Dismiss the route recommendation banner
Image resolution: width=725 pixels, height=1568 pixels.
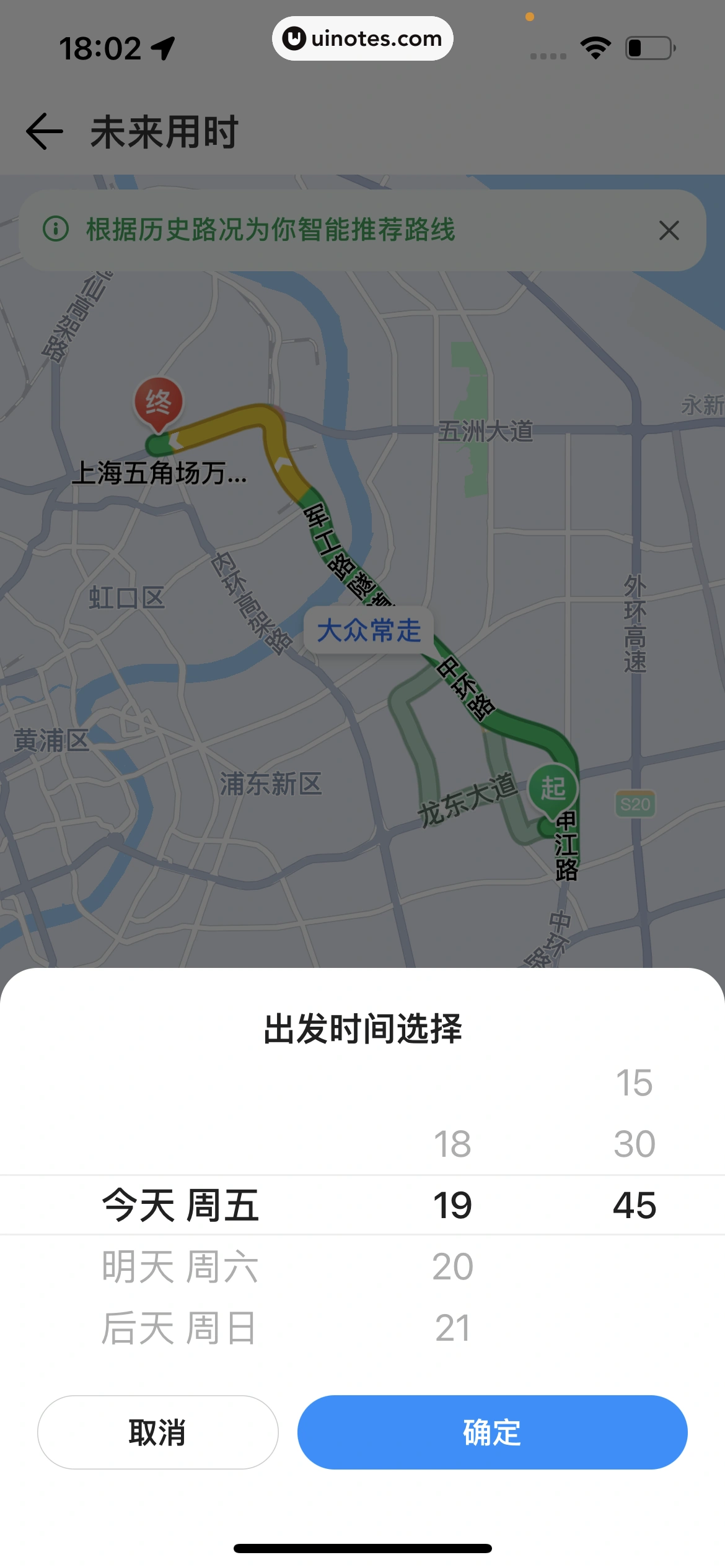point(669,230)
